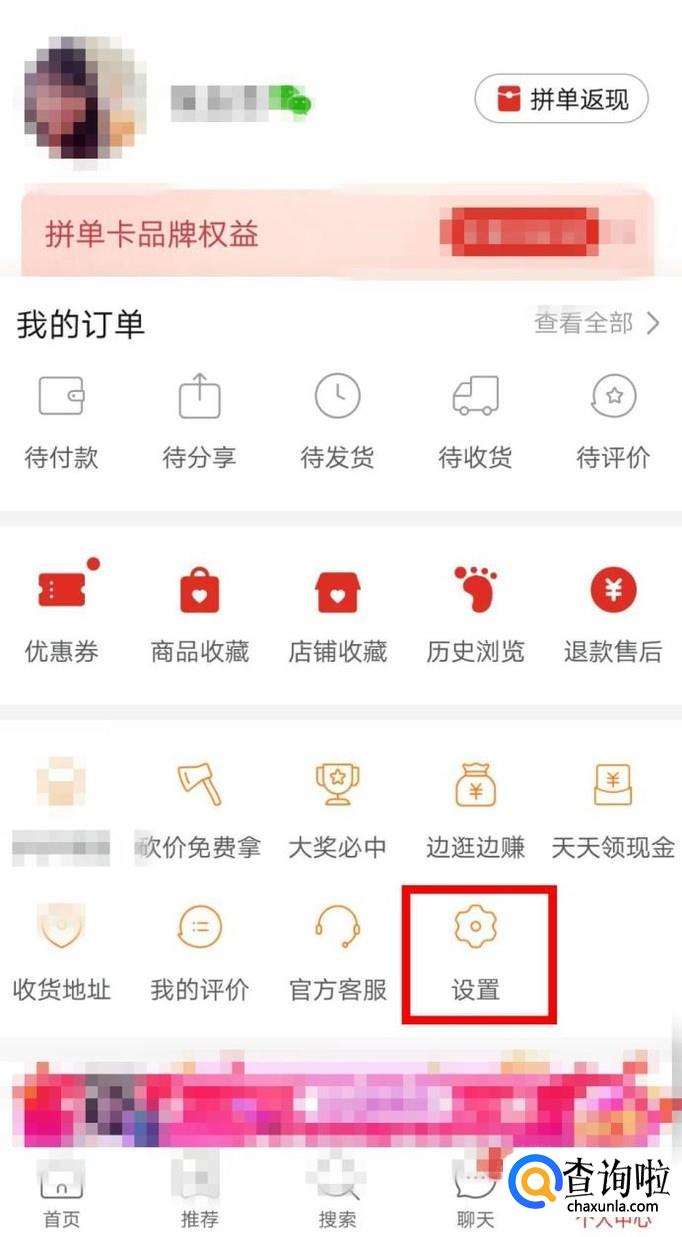
Task: Contact 官方客服 support
Action: click(337, 952)
